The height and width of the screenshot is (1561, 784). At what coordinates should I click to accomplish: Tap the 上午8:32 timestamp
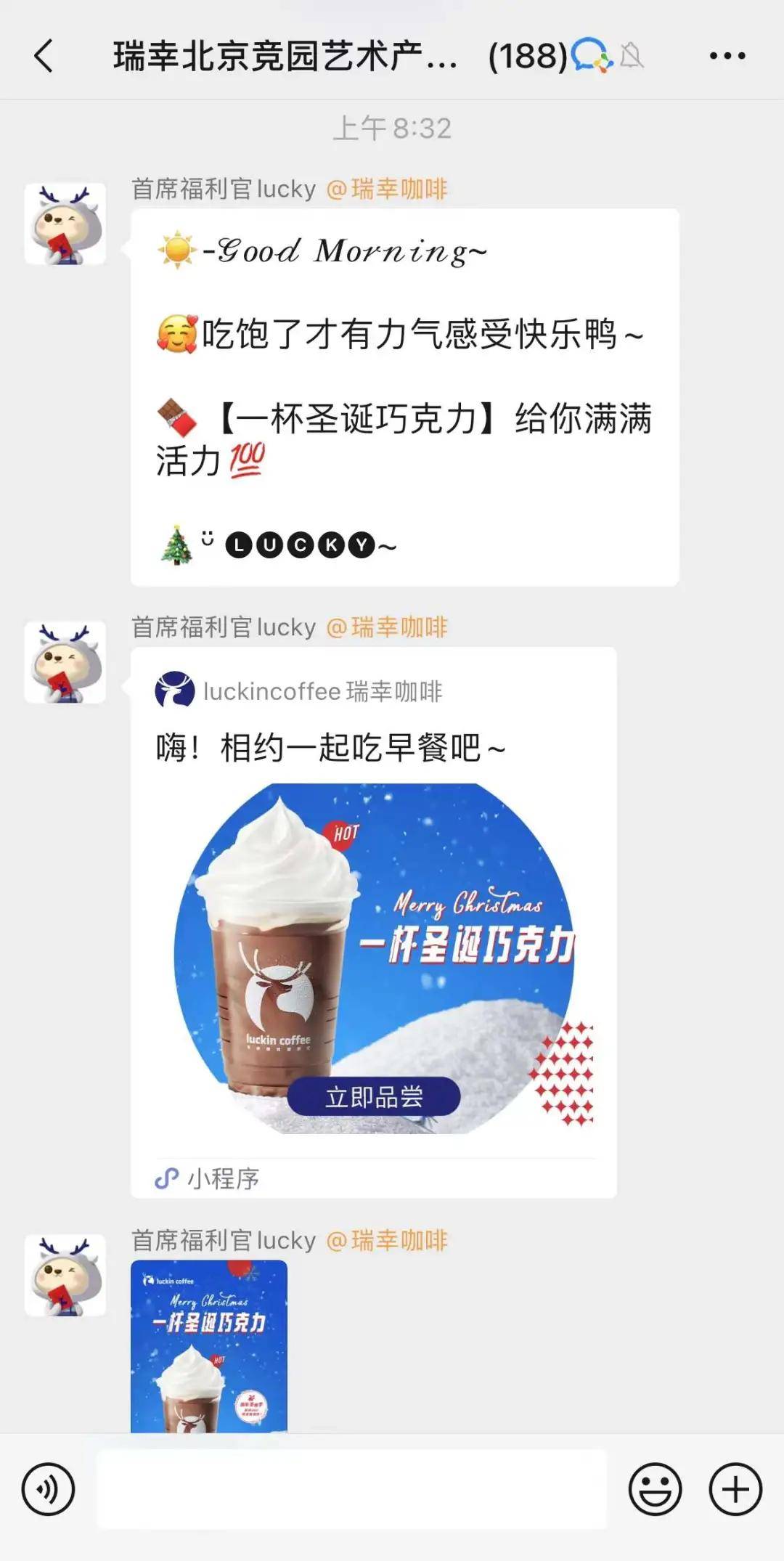point(392,127)
